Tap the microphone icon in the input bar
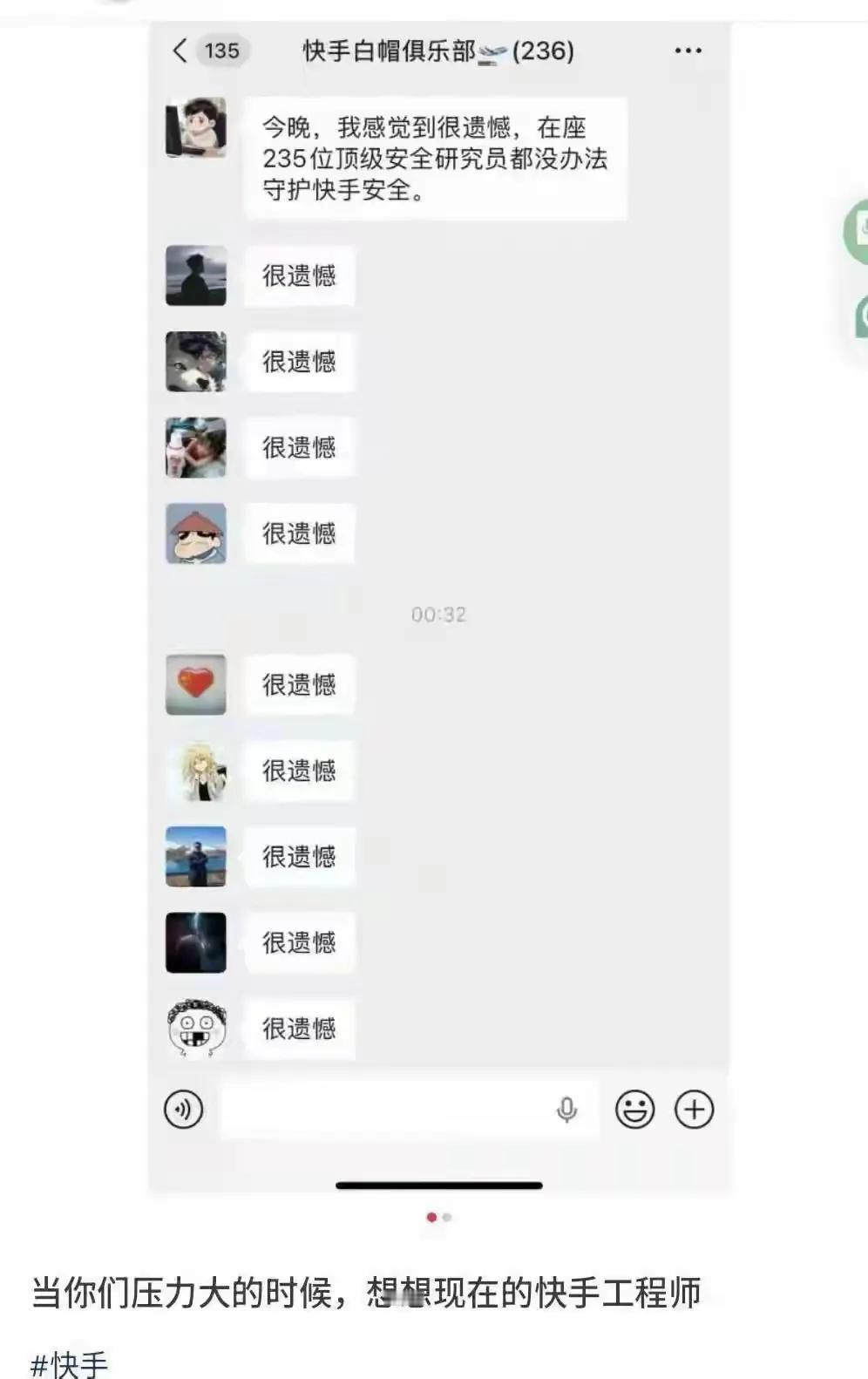The image size is (868, 1379). (566, 1108)
